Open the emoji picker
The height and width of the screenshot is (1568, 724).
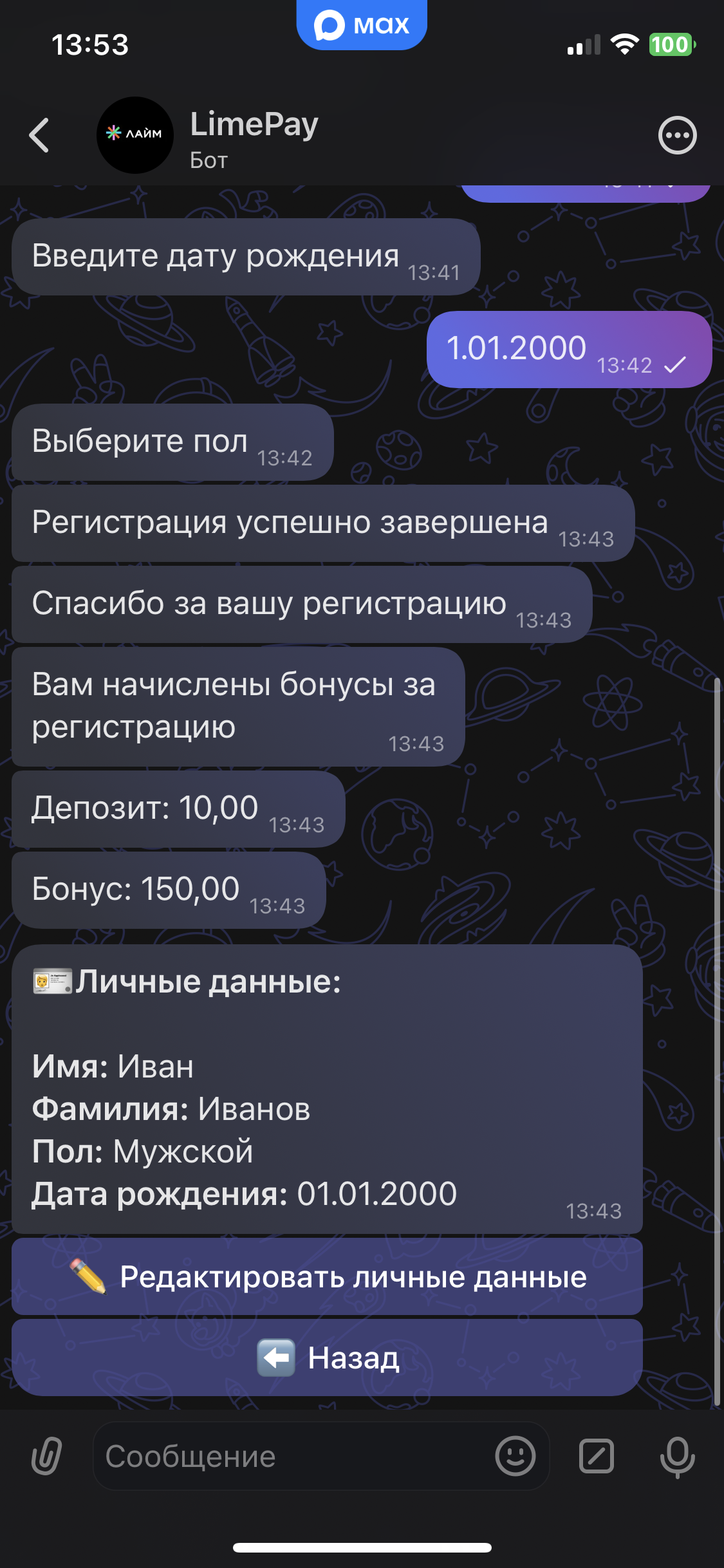click(515, 1456)
